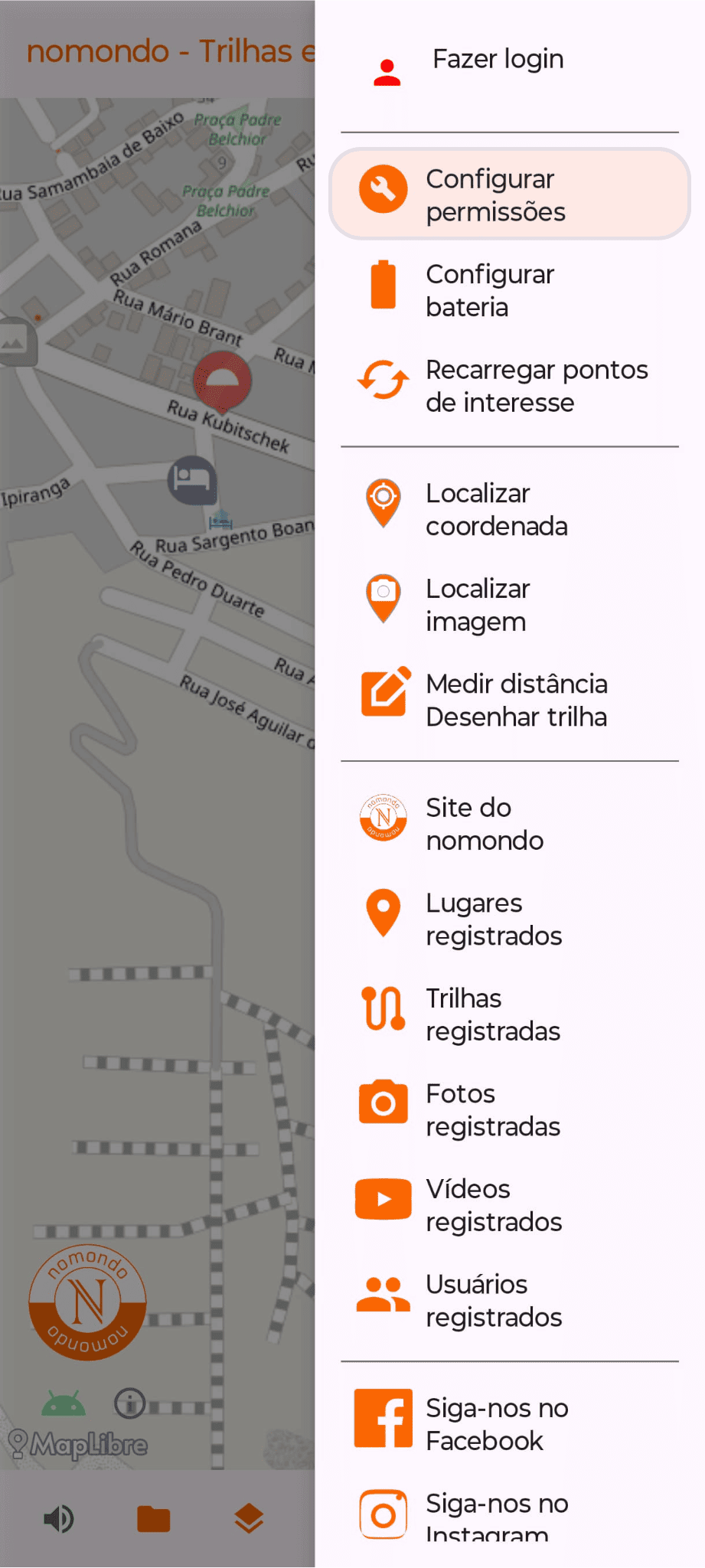
Task: Click the layers icon in the bottom toolbar
Action: 248,1518
